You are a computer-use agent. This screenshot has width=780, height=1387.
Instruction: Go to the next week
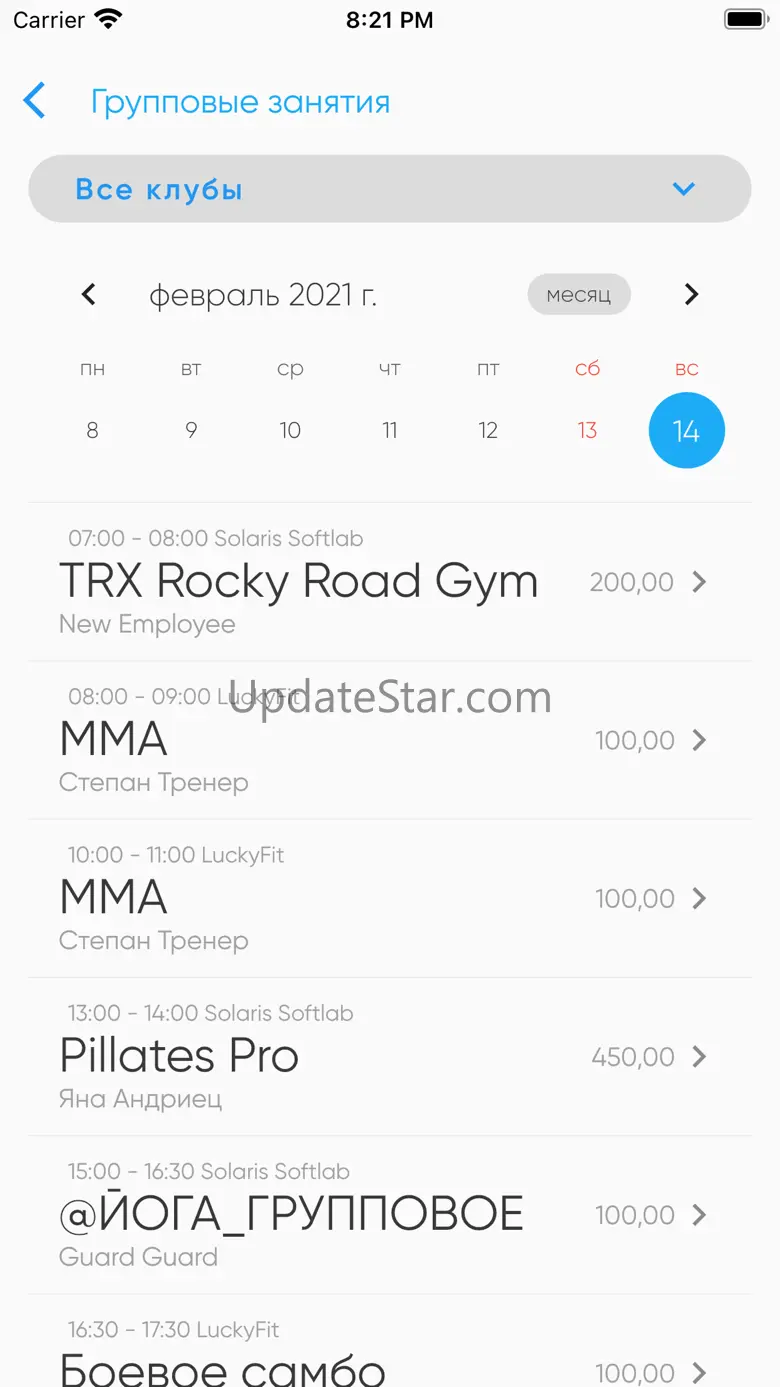[x=691, y=294]
